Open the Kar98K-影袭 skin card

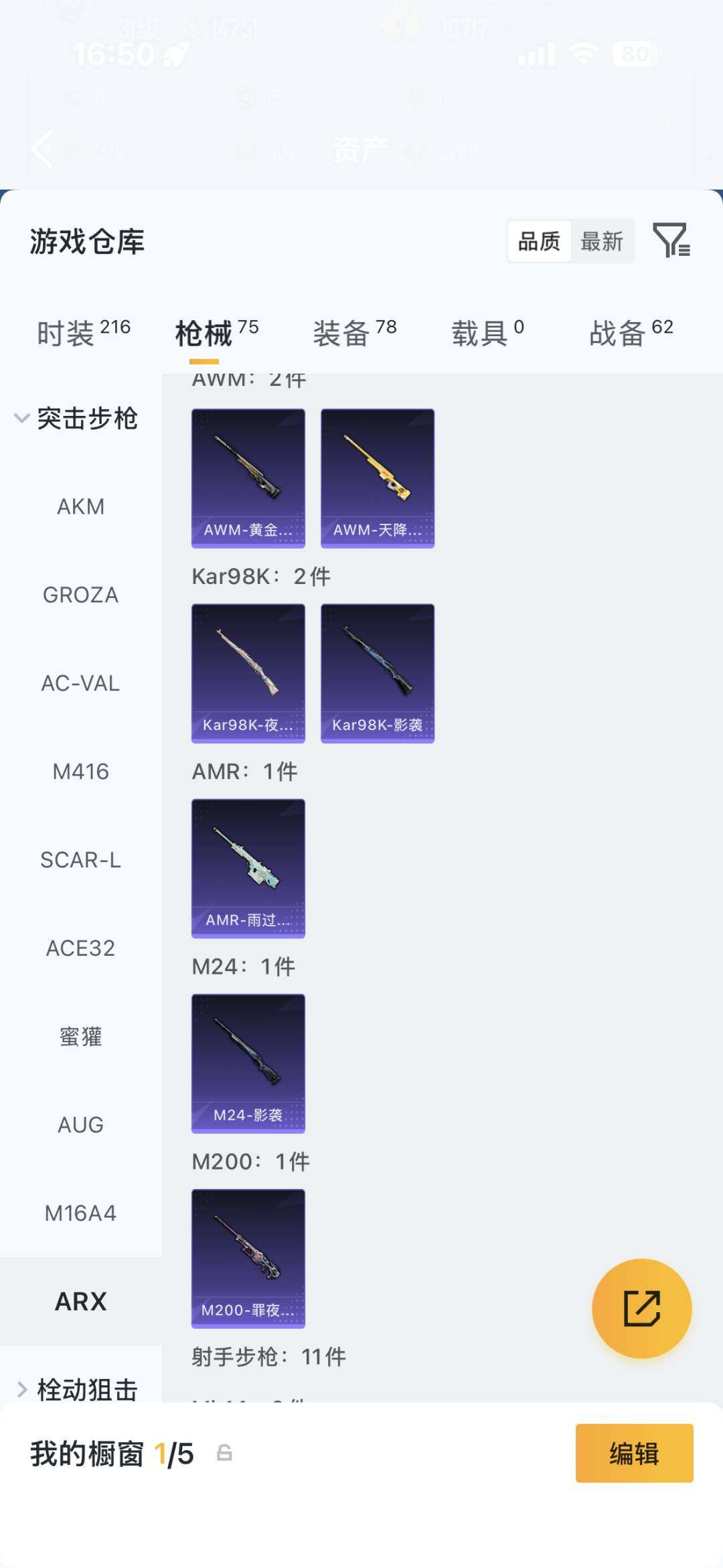[378, 673]
